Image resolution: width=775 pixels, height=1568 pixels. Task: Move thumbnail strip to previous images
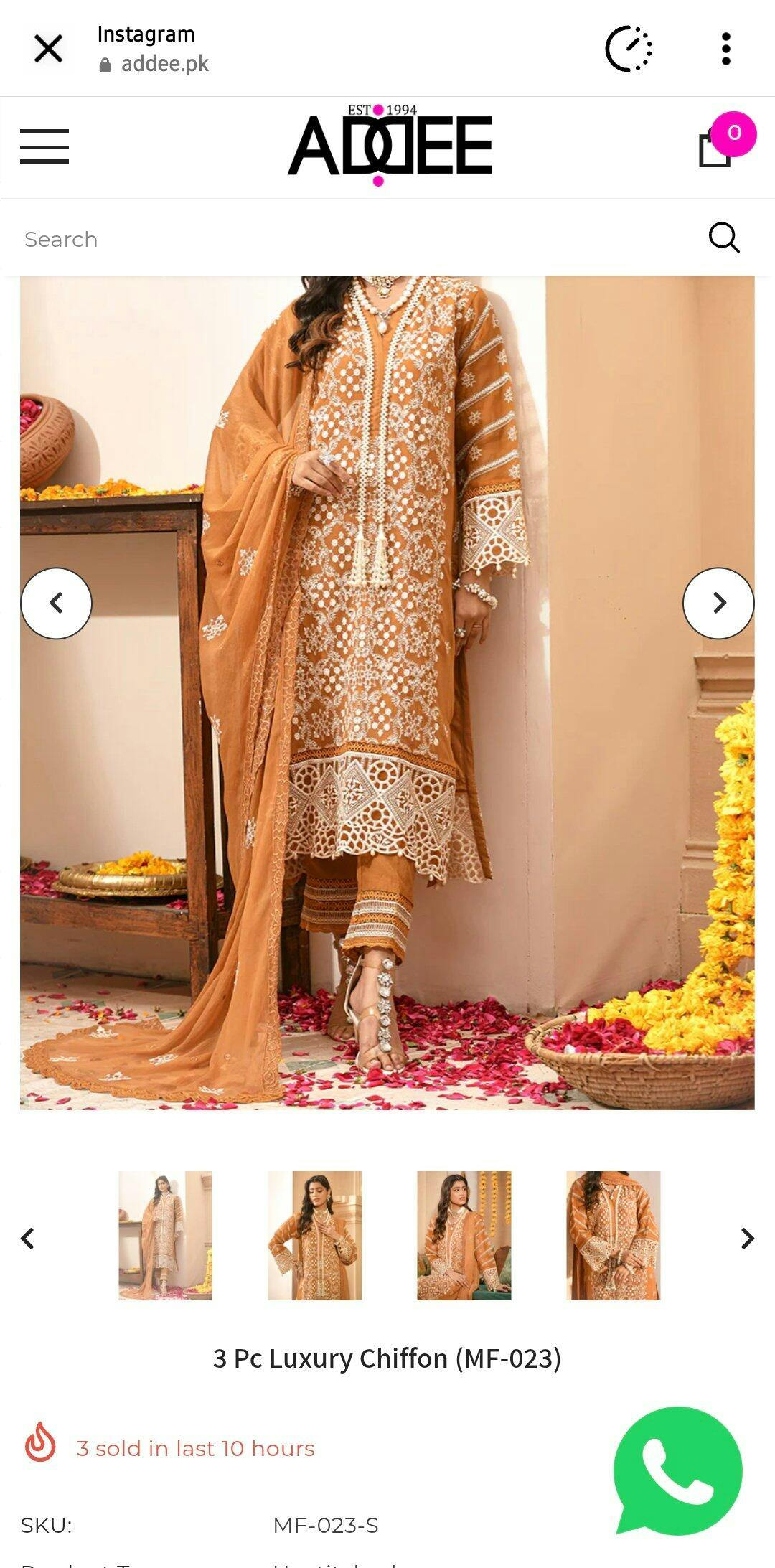(x=28, y=1238)
